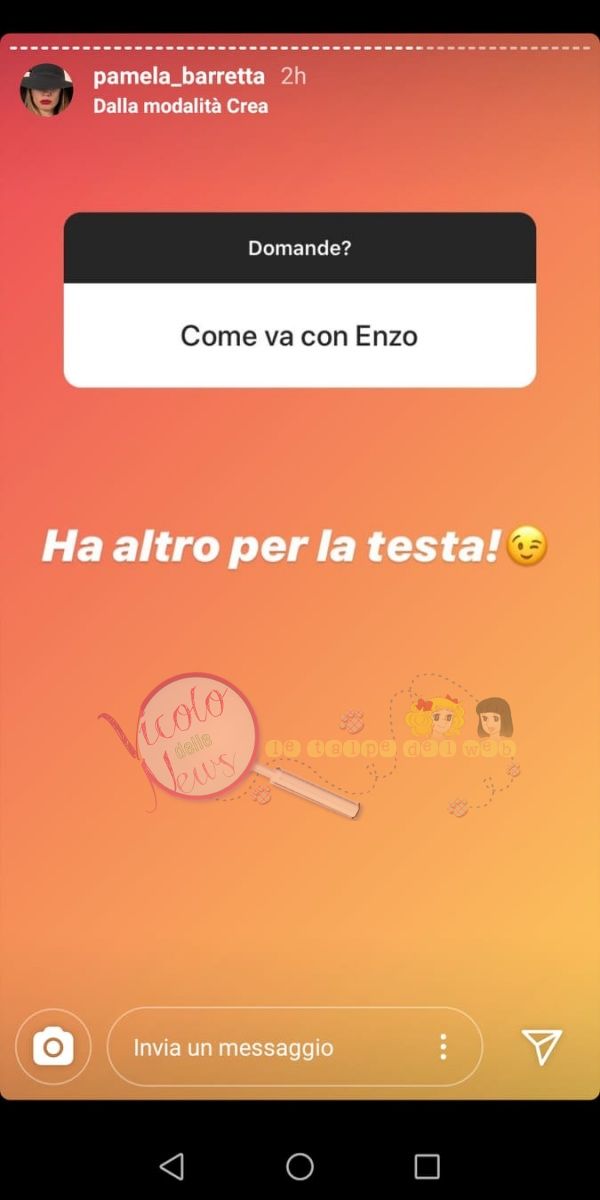600x1200 pixels.
Task: Share the story with the paper plane icon
Action: tap(541, 1046)
